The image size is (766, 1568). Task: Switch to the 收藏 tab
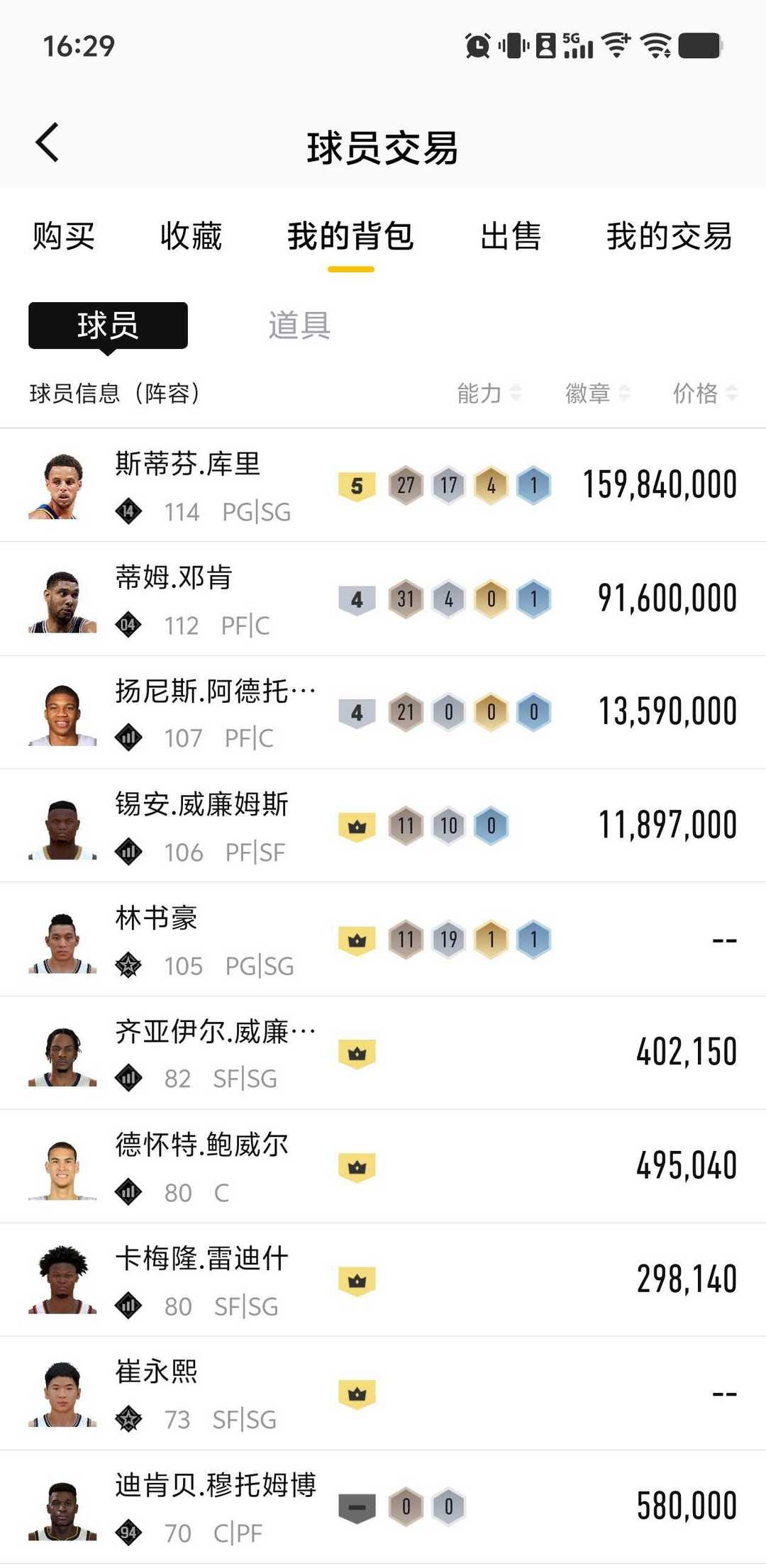(x=191, y=236)
